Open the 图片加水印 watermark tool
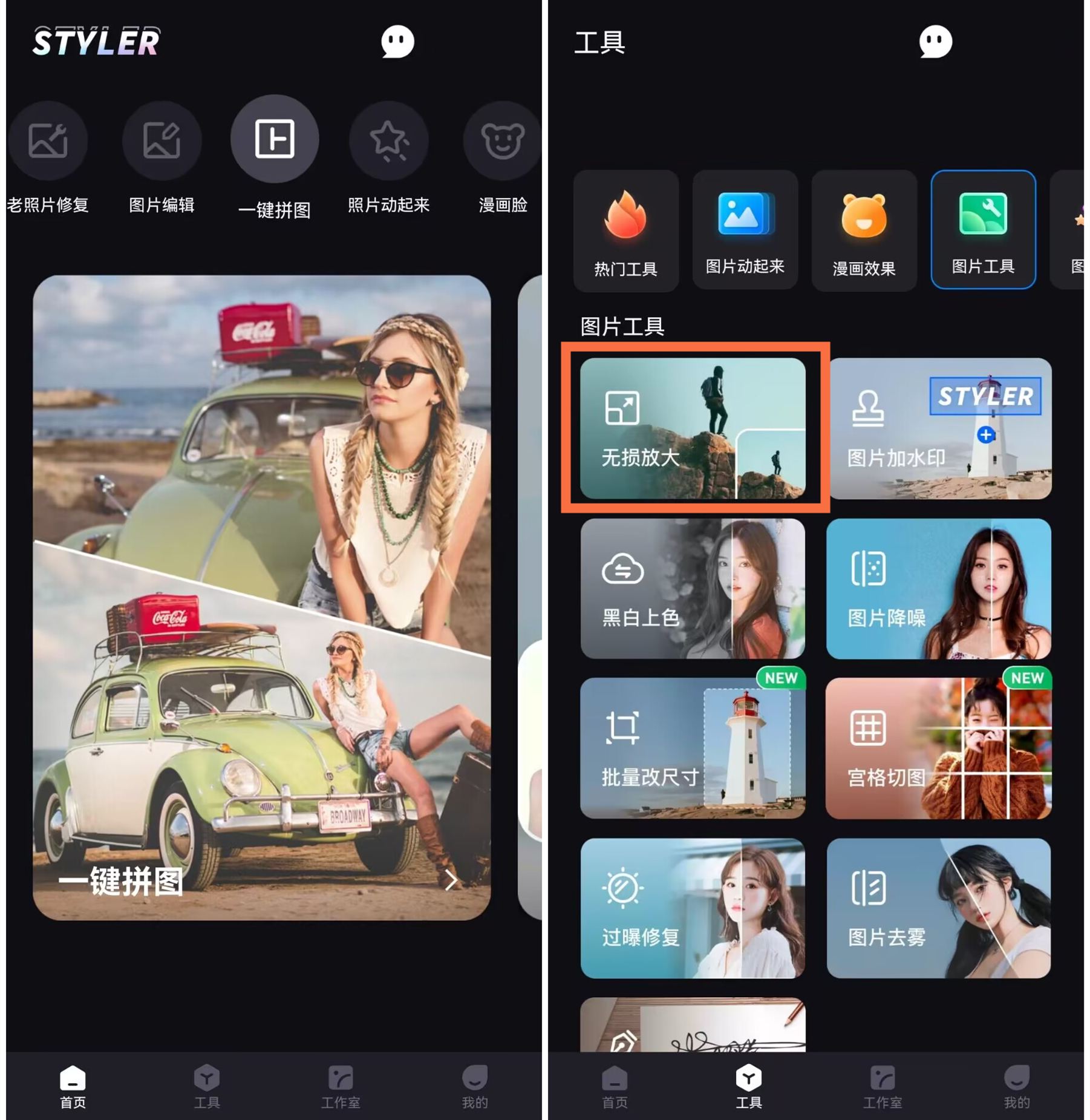Image resolution: width=1090 pixels, height=1120 pixels. pos(939,428)
